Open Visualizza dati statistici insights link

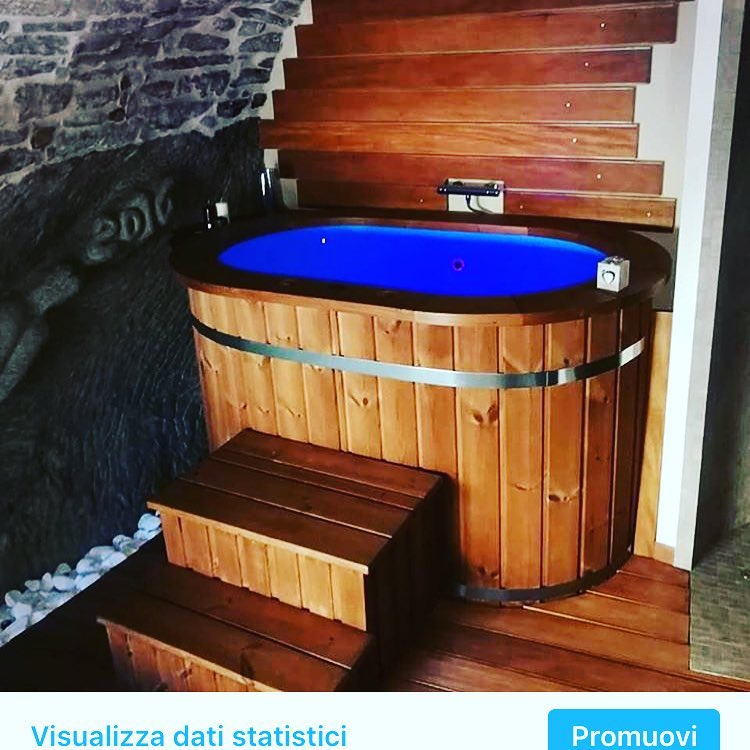pos(189,735)
